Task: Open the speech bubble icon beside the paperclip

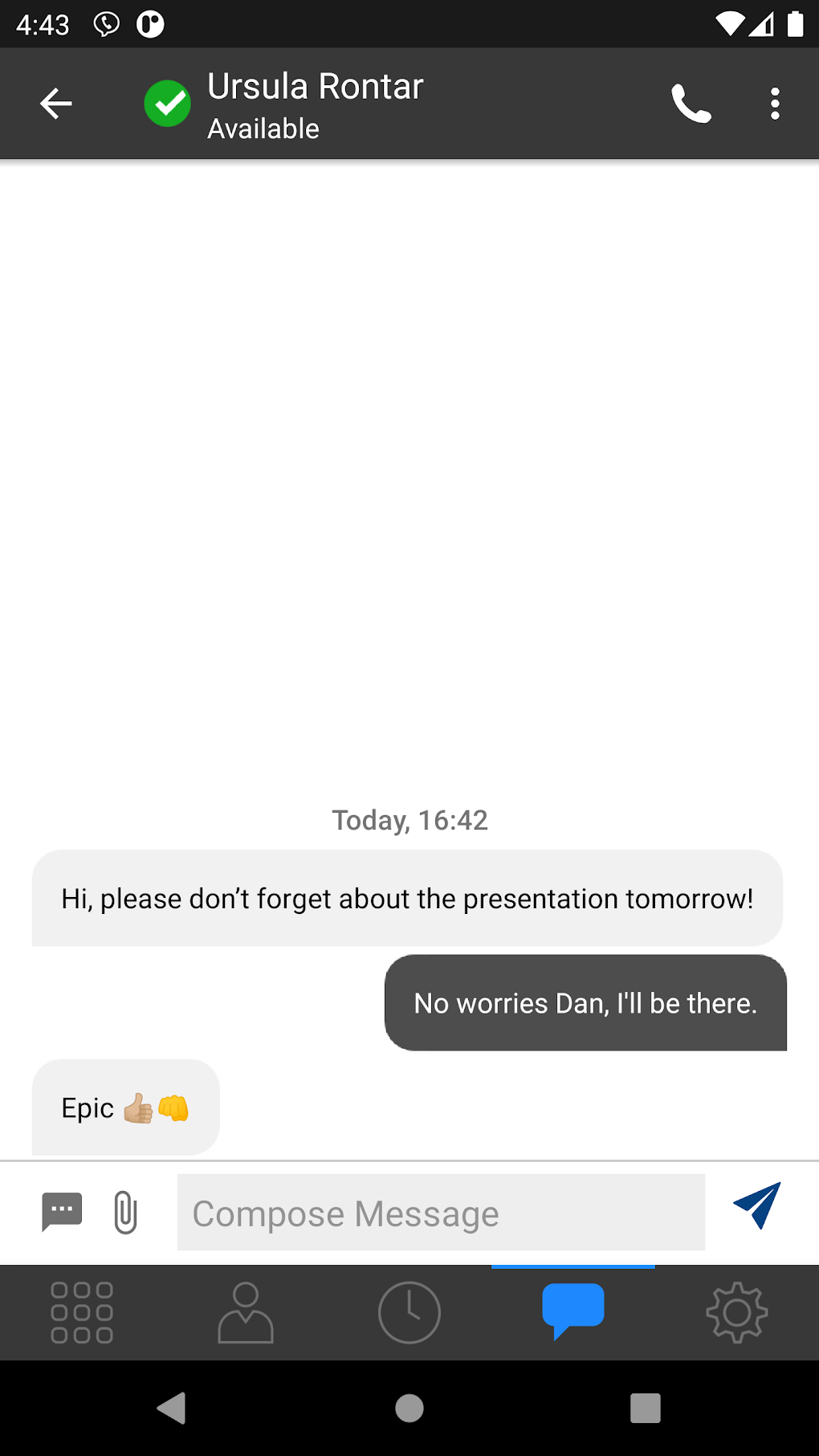Action: coord(62,1212)
